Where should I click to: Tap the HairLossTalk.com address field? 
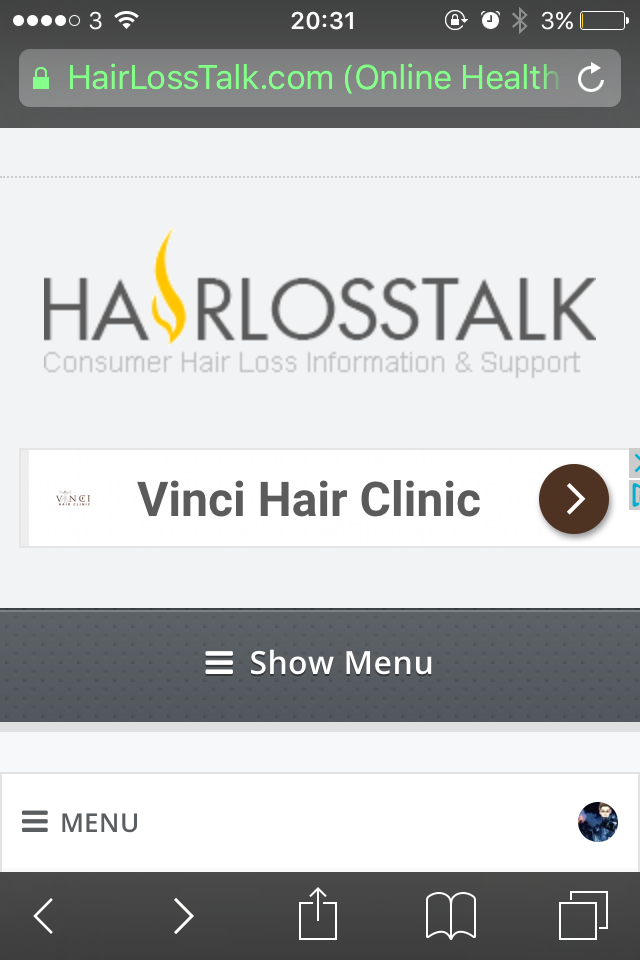[x=300, y=78]
